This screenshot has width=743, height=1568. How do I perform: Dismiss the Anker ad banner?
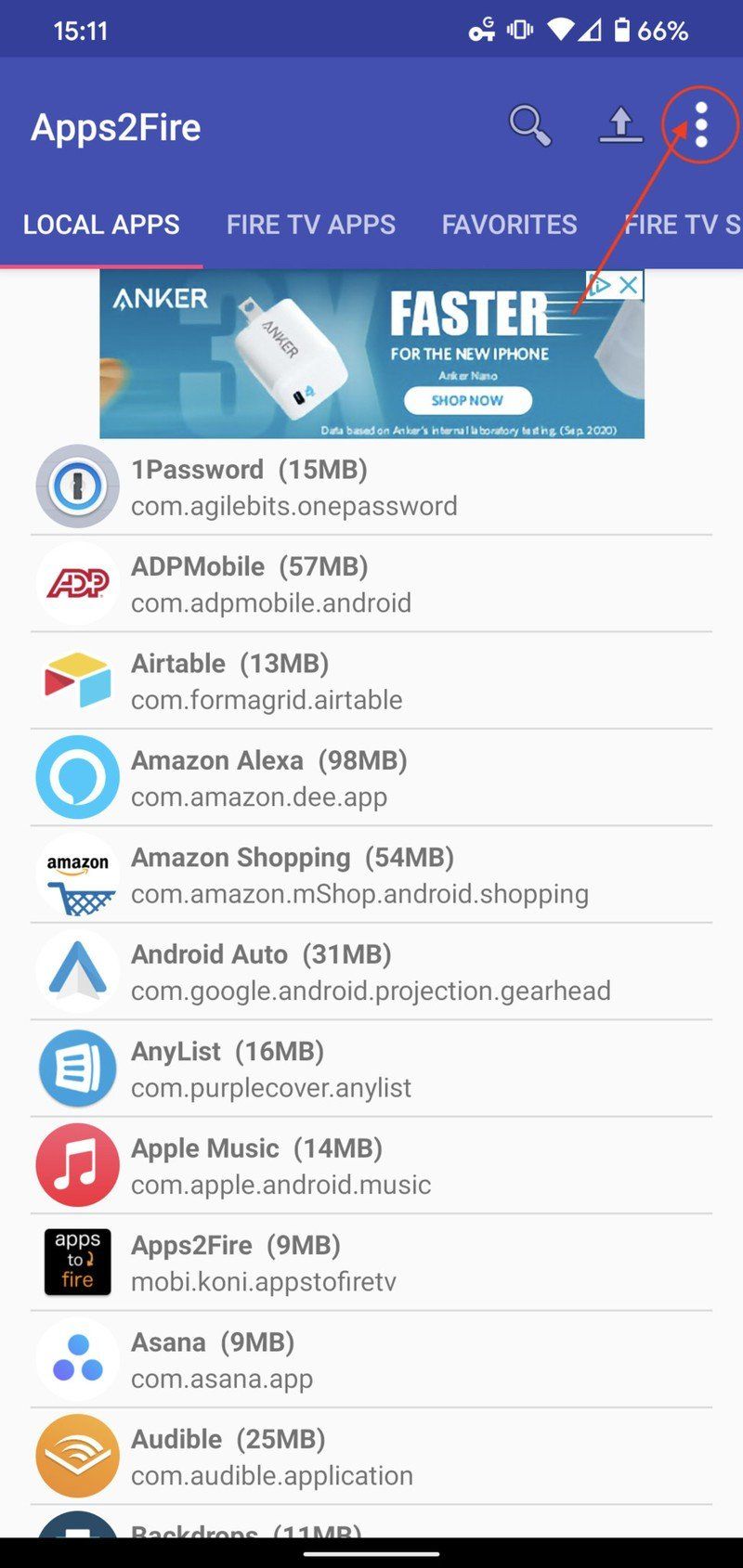[x=630, y=285]
